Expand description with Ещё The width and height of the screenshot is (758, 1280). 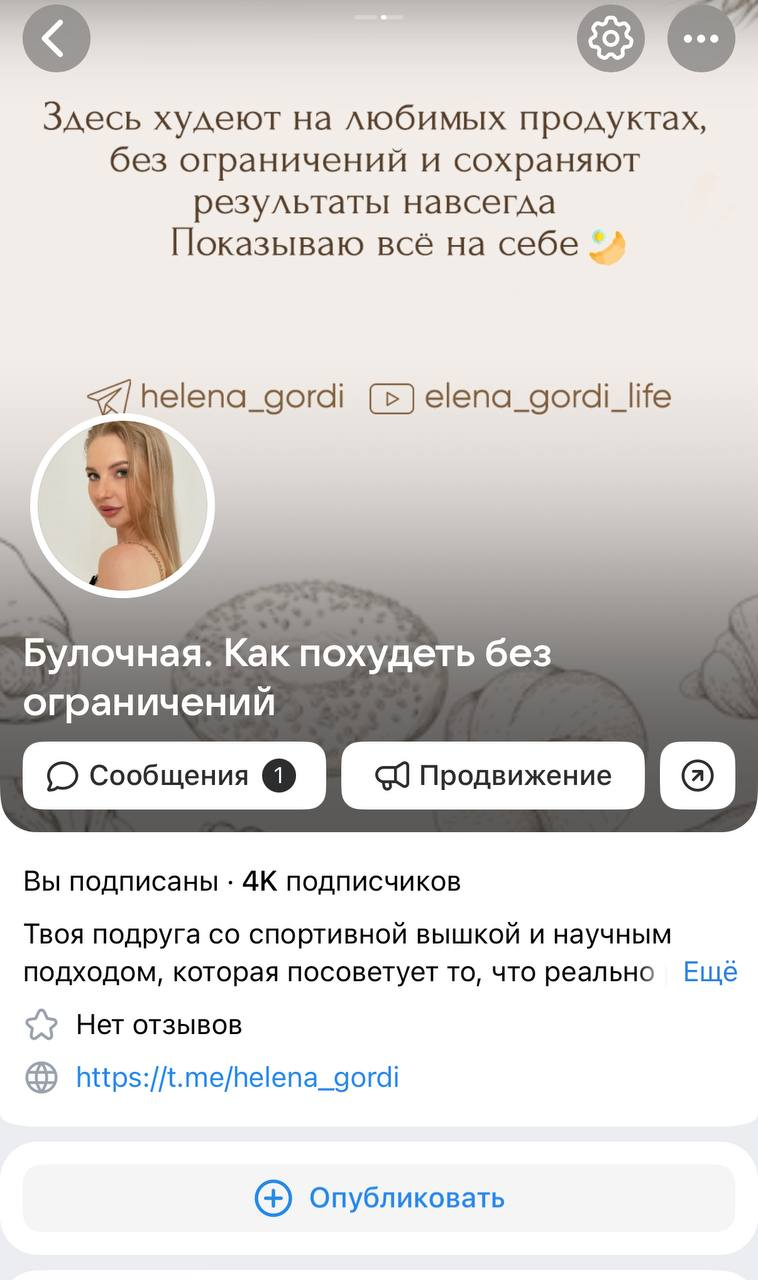[x=710, y=972]
